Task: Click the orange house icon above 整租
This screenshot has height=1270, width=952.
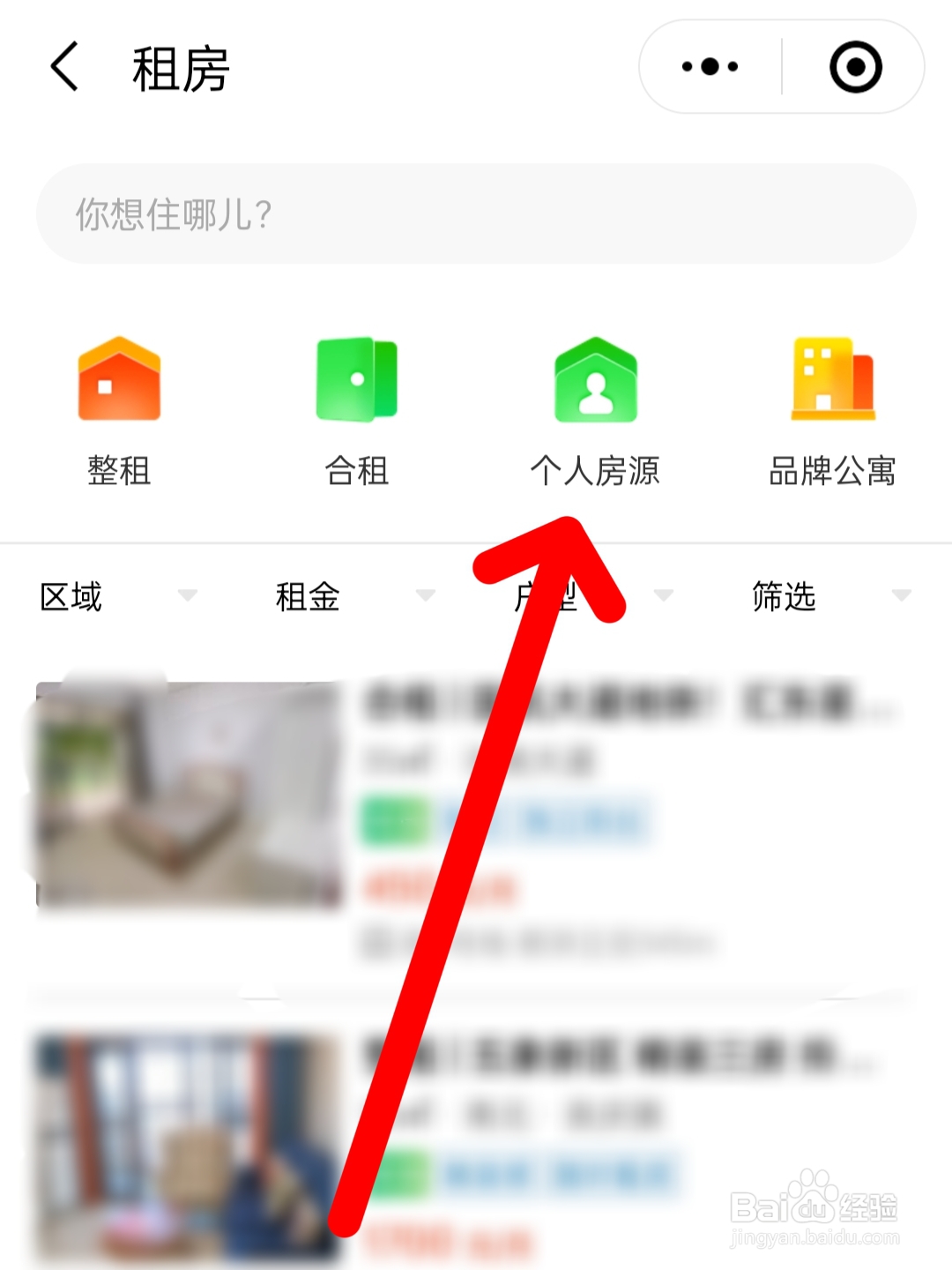Action: point(121,379)
